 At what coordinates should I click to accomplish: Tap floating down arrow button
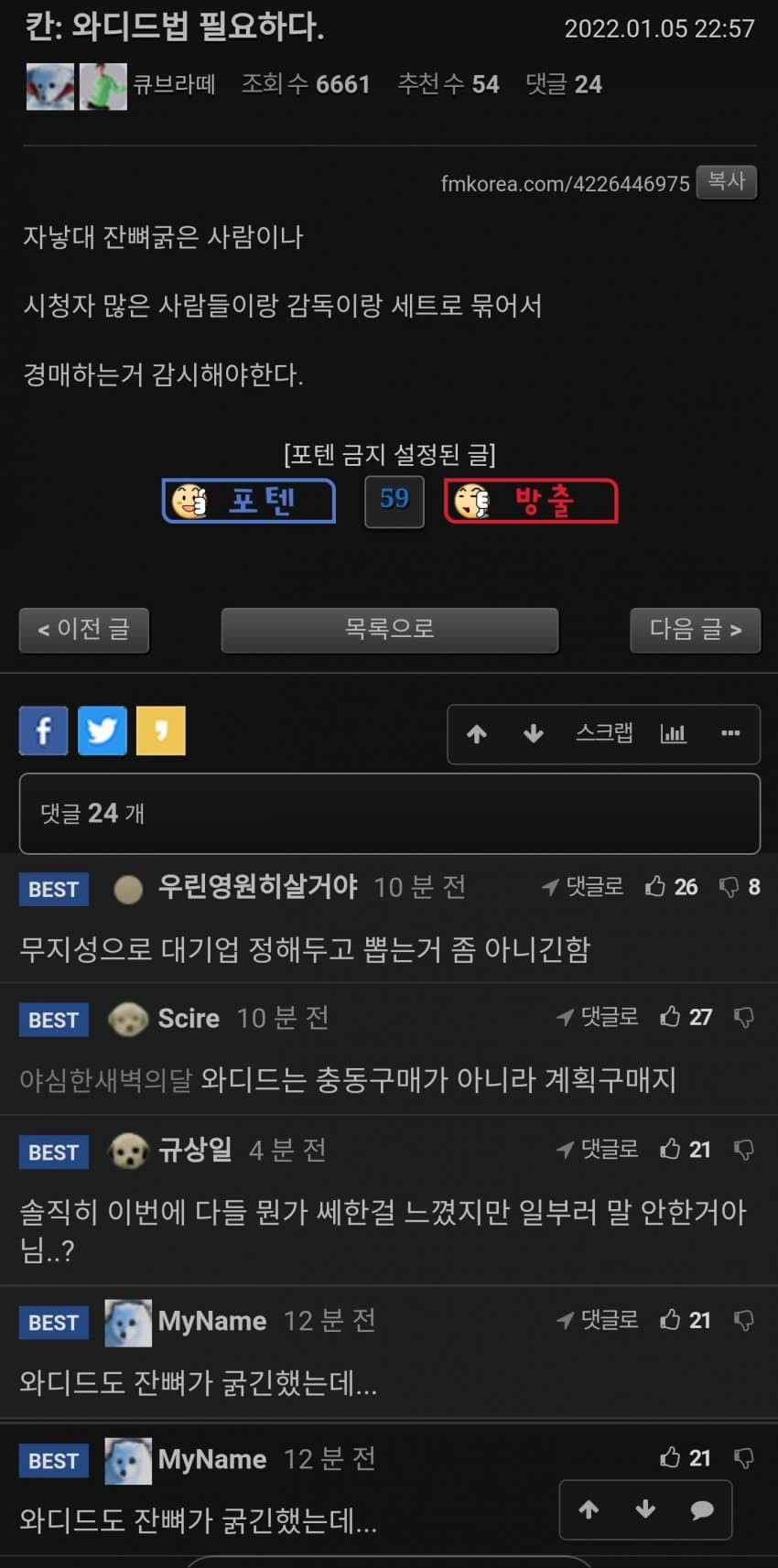645,1509
